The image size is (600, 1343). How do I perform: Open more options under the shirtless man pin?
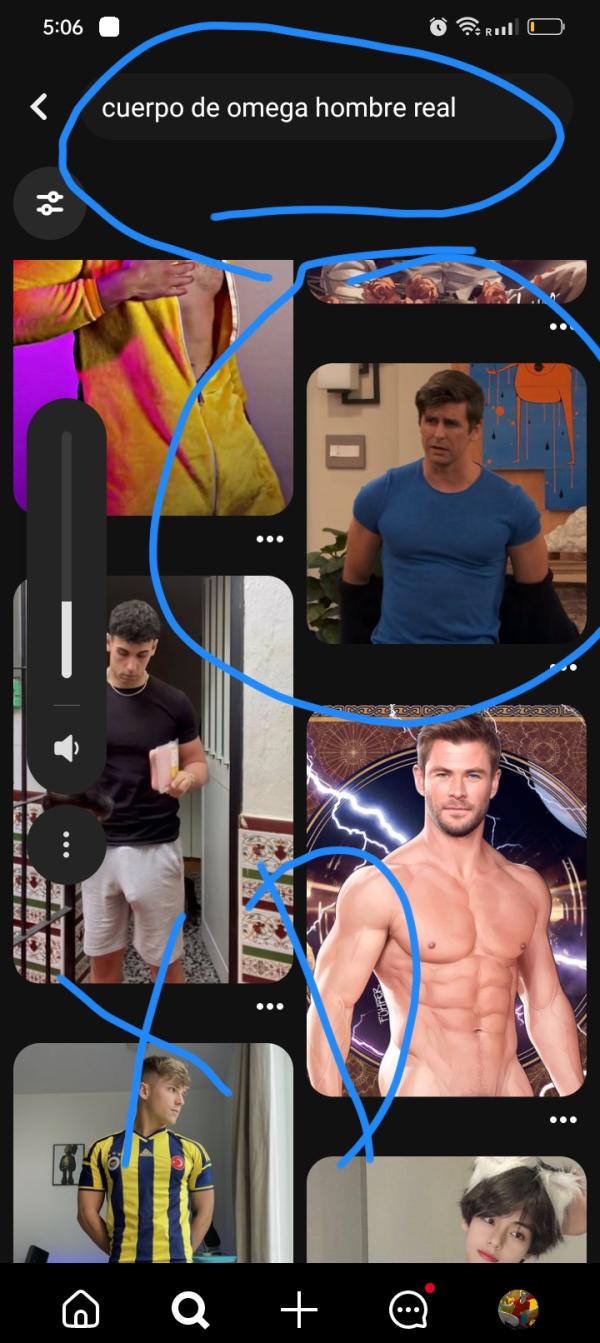click(563, 1119)
